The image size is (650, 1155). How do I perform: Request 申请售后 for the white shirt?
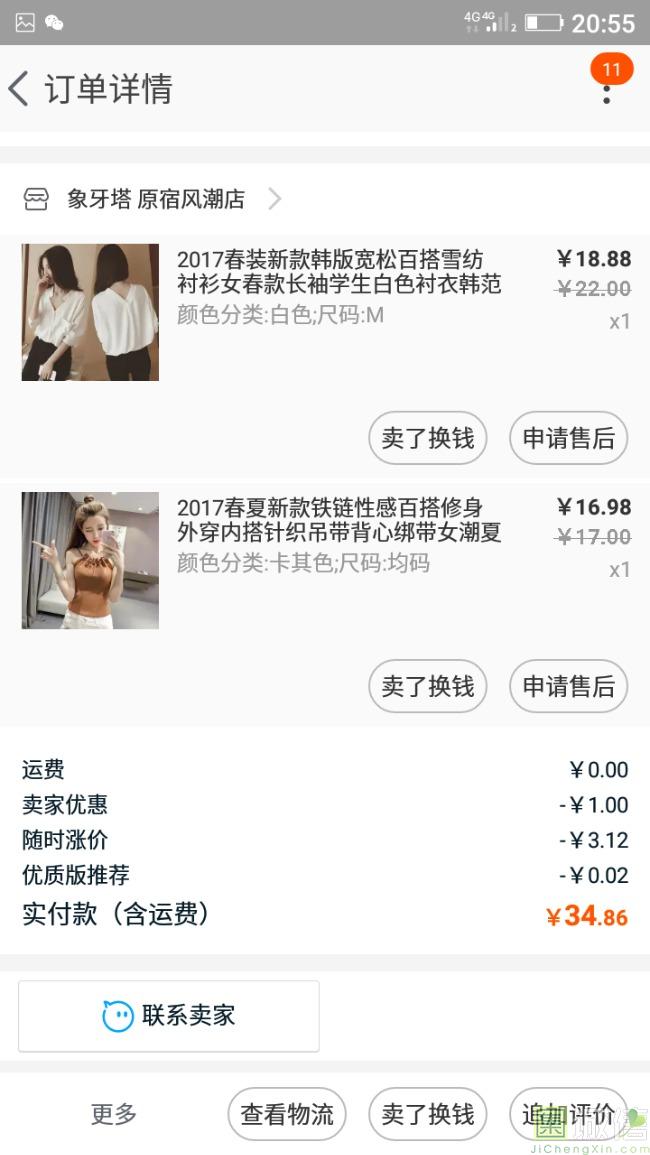568,438
